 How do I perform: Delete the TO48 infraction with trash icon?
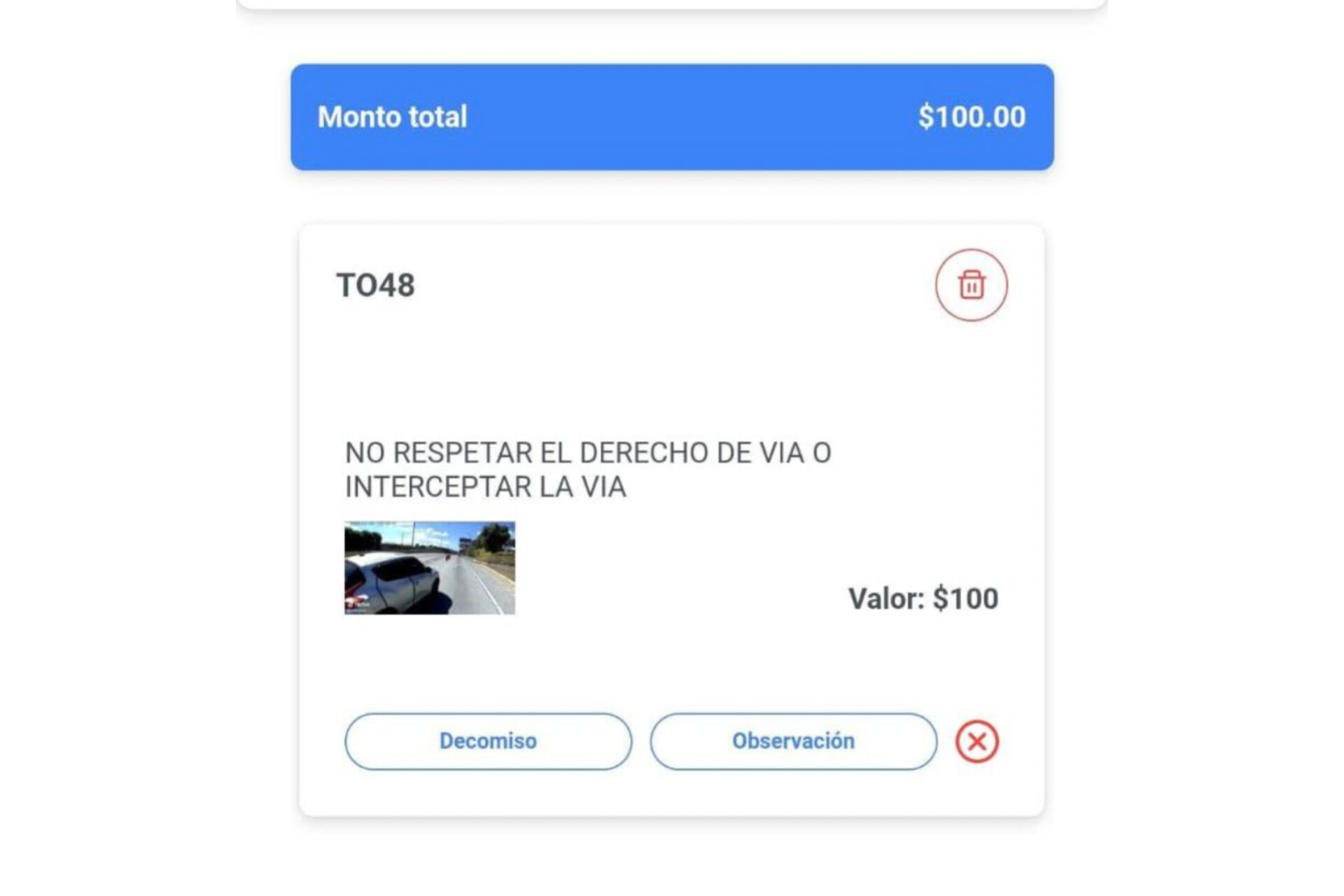(971, 285)
